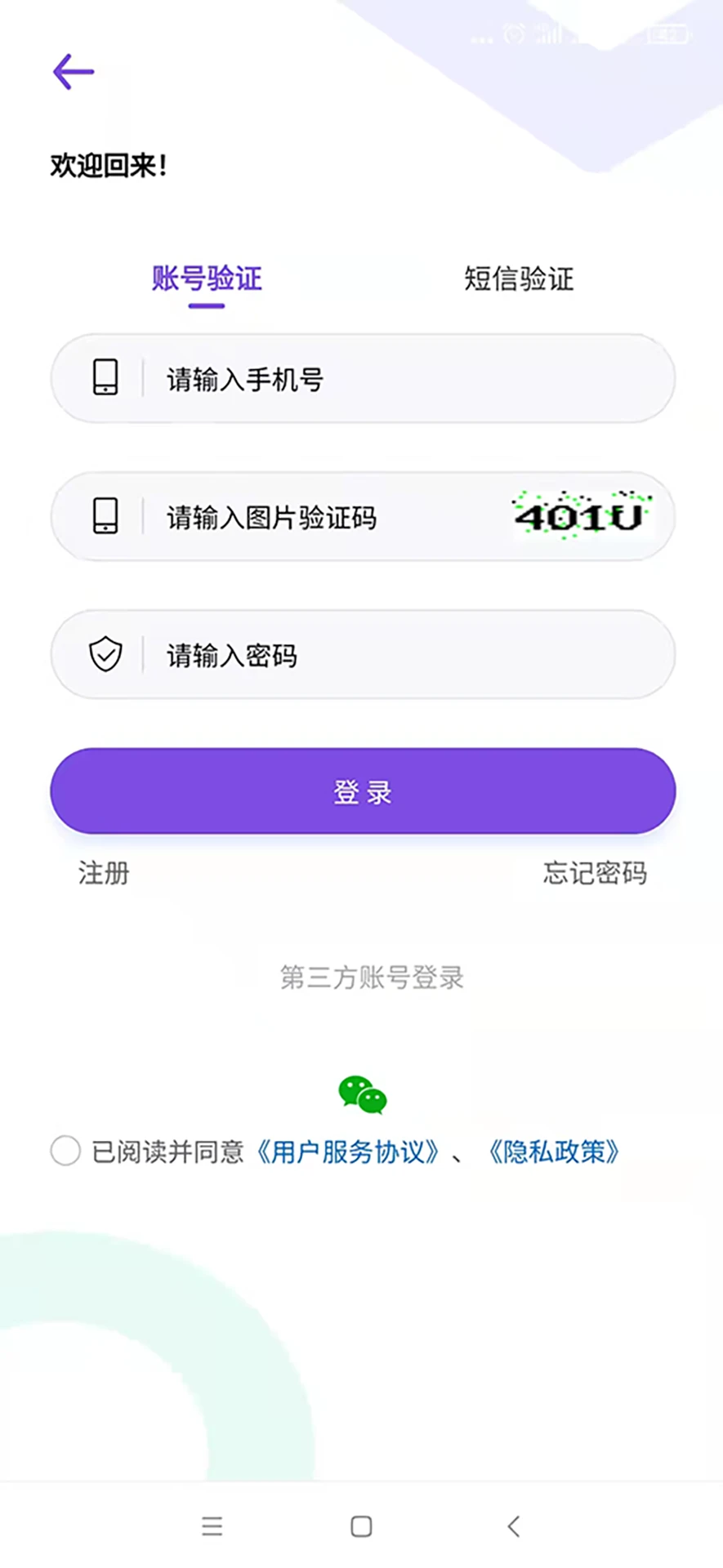Screen dimensions: 723x1568
Task: Log in with WeChat
Action: [362, 1094]
